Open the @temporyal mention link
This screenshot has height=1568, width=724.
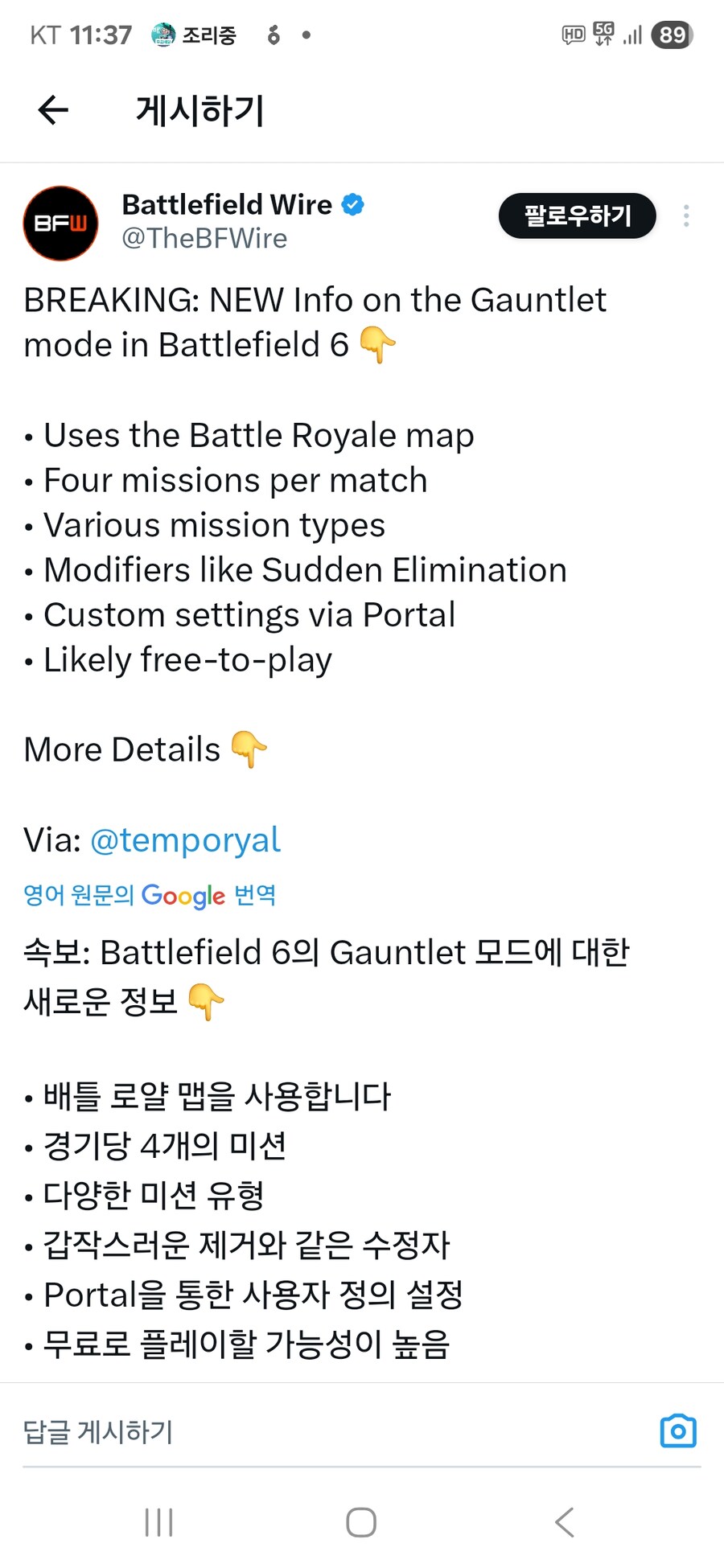coord(185,839)
